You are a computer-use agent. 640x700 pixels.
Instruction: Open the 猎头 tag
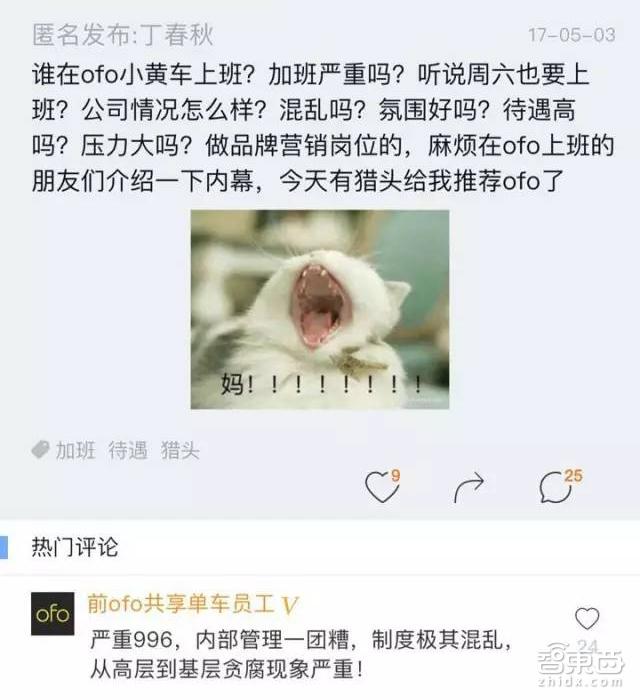coord(180,450)
